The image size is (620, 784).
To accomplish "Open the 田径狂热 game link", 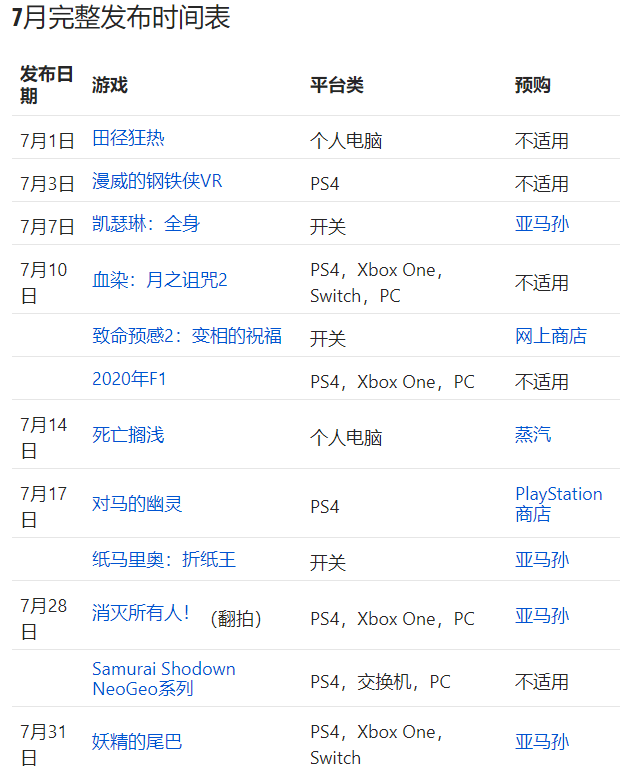I will (x=128, y=138).
